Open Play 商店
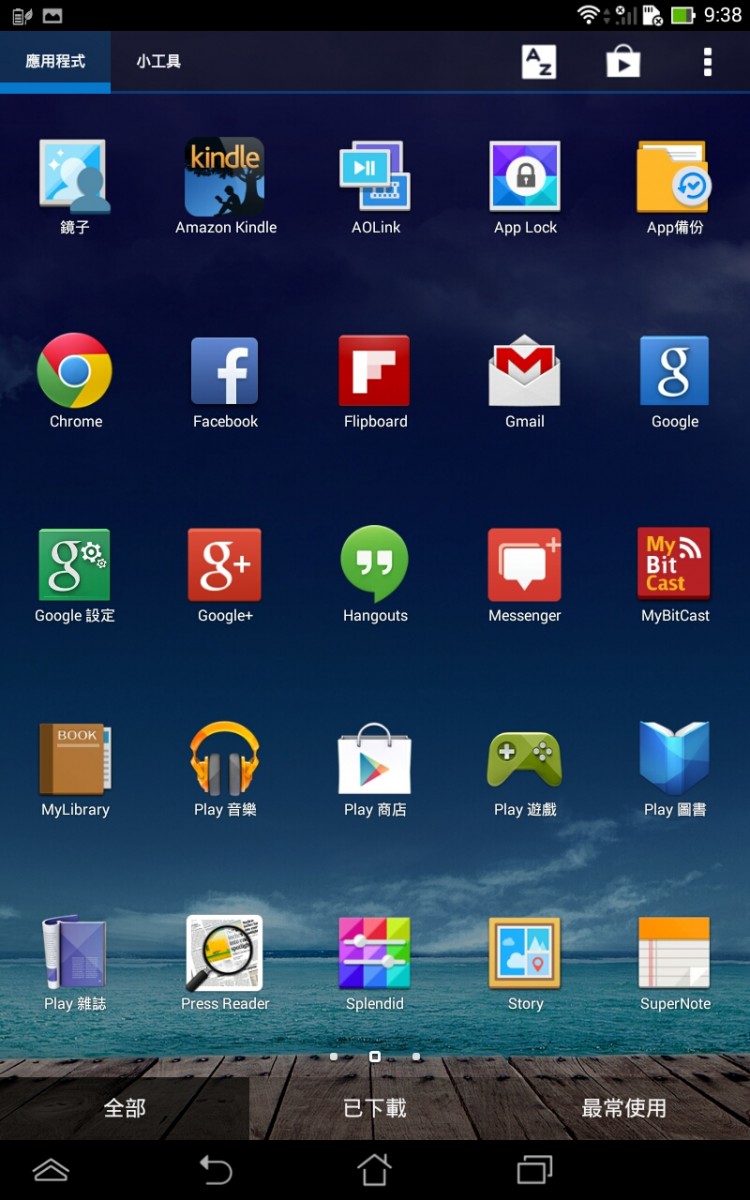 pyautogui.click(x=375, y=760)
